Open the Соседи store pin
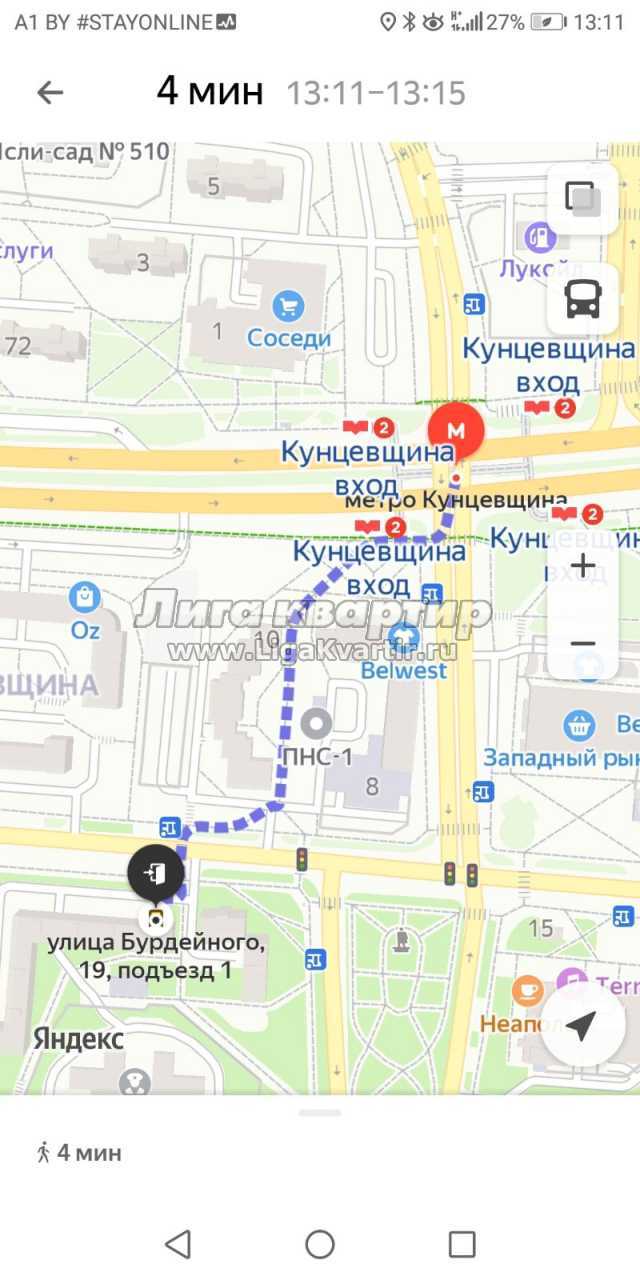640x1280 pixels. (288, 306)
